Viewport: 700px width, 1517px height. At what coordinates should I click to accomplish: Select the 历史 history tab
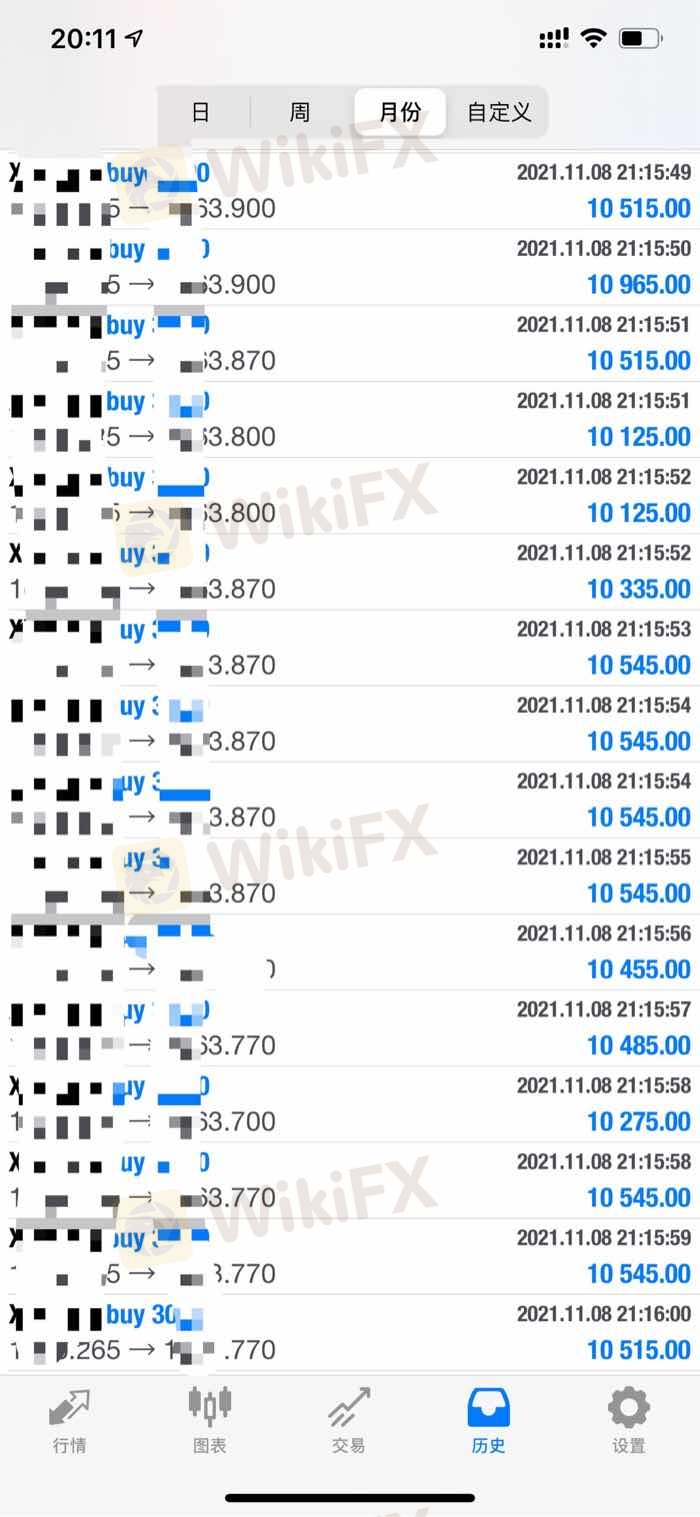[489, 1419]
